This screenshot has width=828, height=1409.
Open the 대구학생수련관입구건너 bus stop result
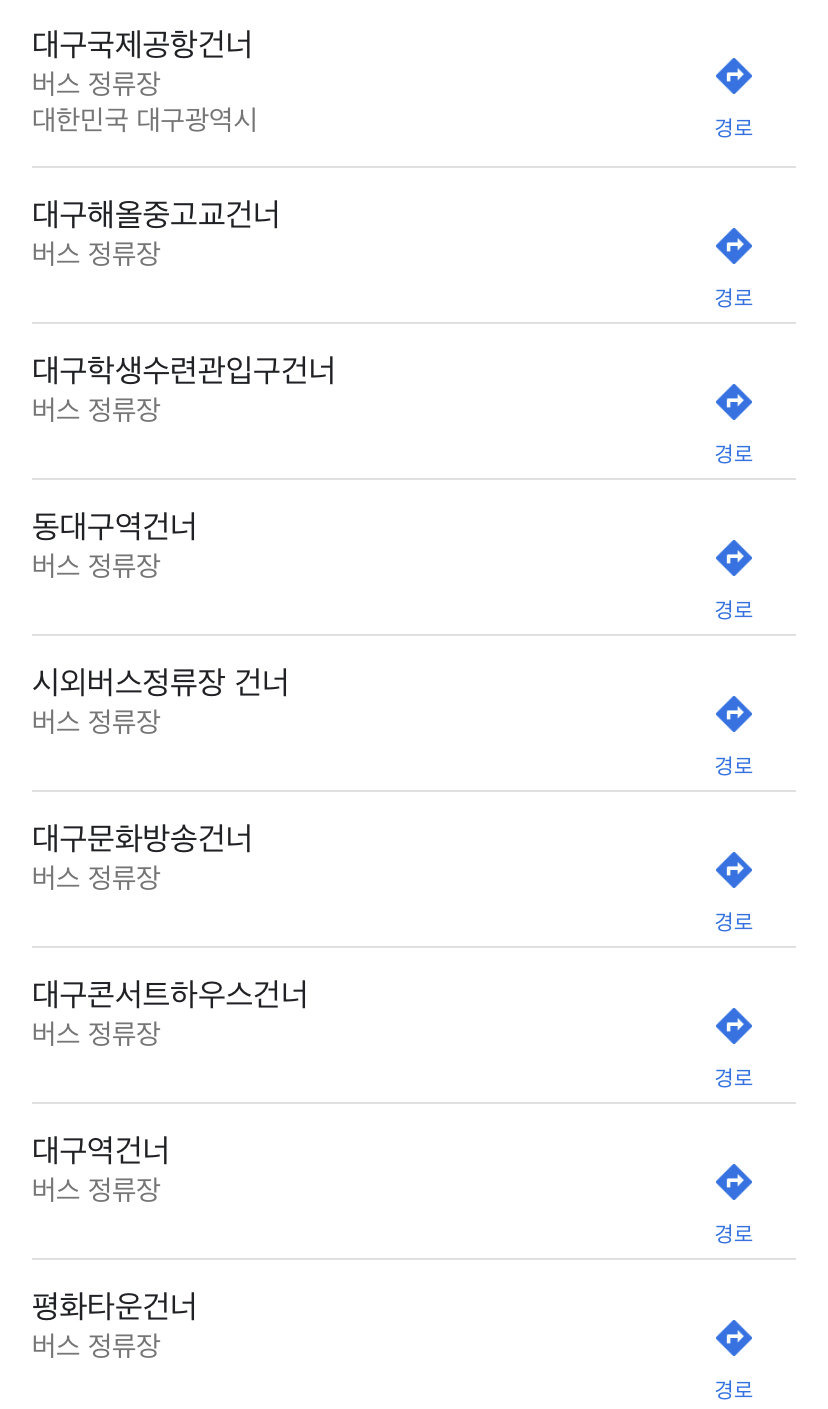184,372
